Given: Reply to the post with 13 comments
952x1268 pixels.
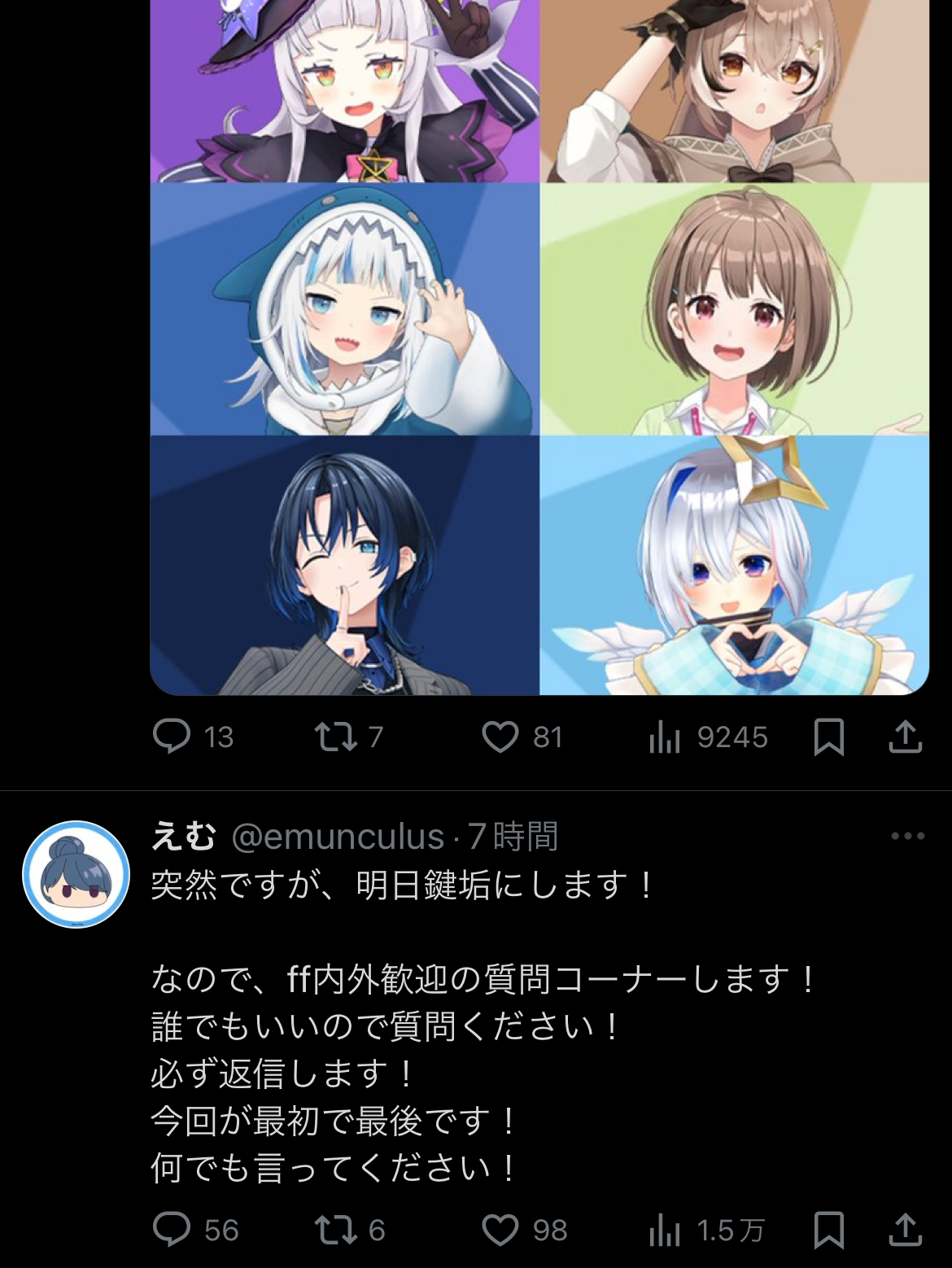Looking at the screenshot, I should coord(172,737).
